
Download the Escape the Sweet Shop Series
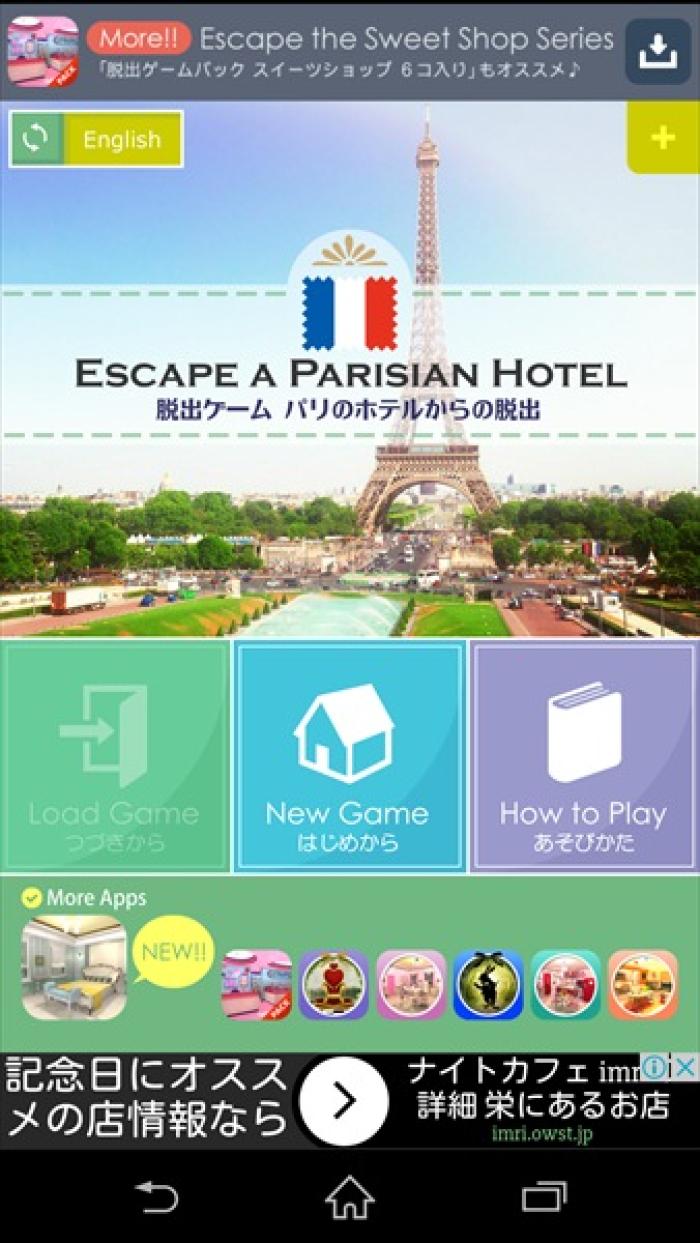(658, 50)
